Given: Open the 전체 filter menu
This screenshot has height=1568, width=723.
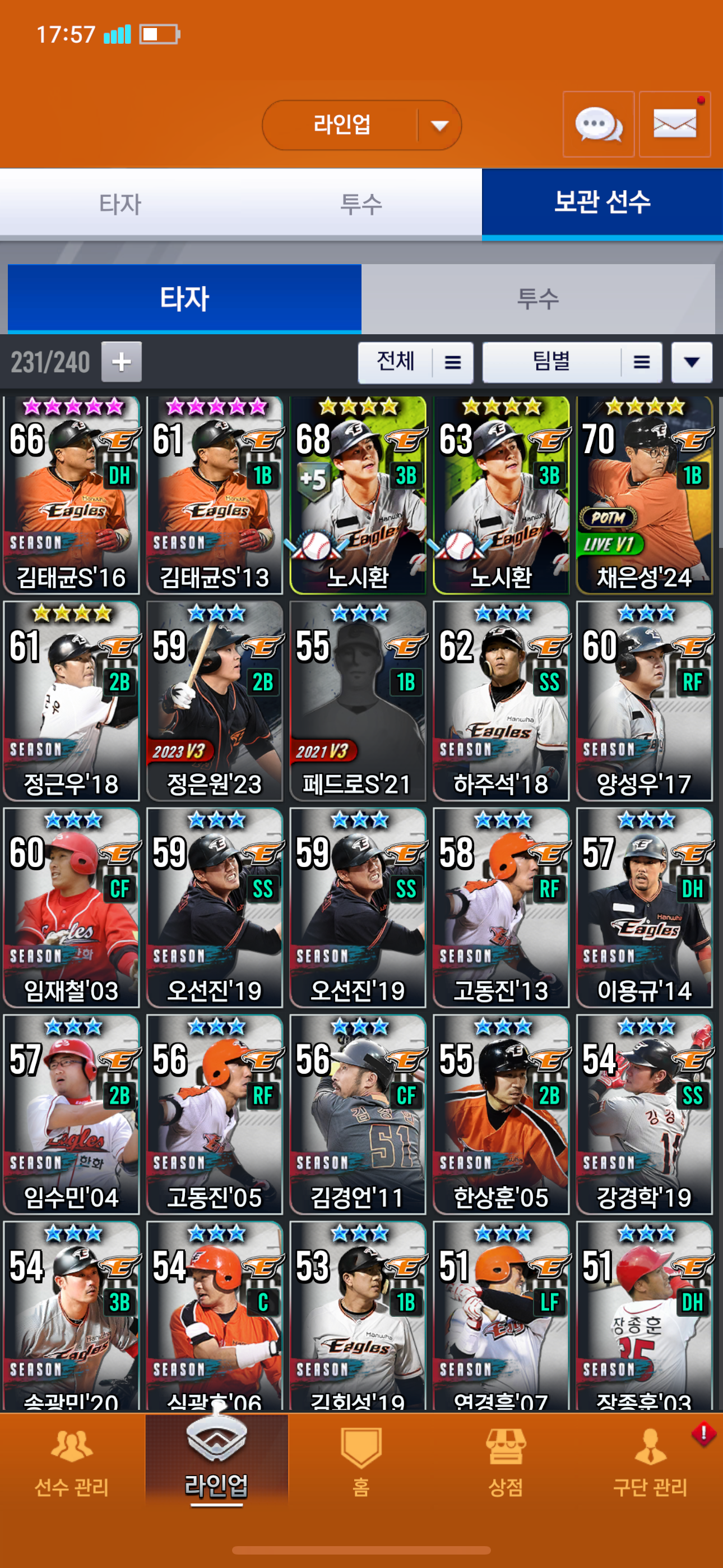Looking at the screenshot, I should pyautogui.click(x=415, y=362).
